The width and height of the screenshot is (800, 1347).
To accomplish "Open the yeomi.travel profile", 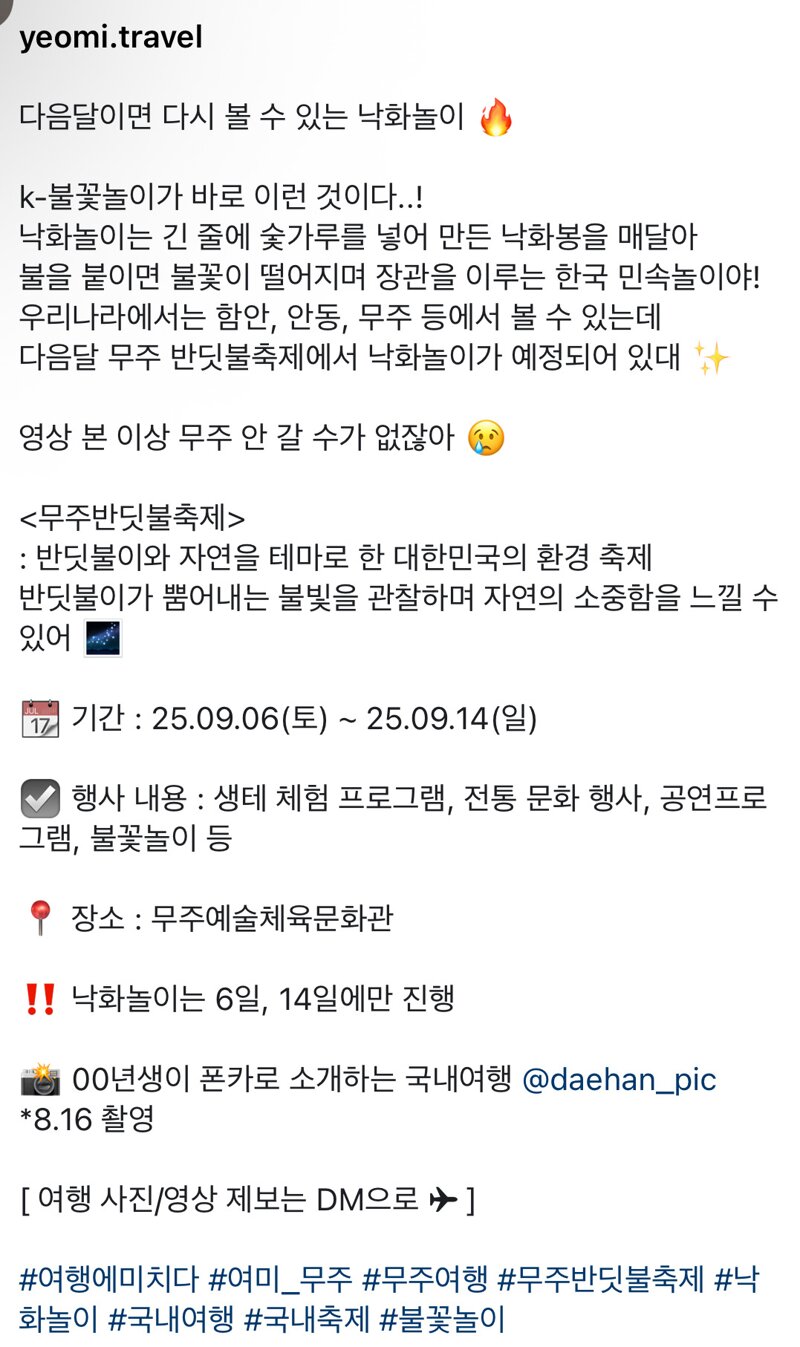I will (x=110, y=38).
